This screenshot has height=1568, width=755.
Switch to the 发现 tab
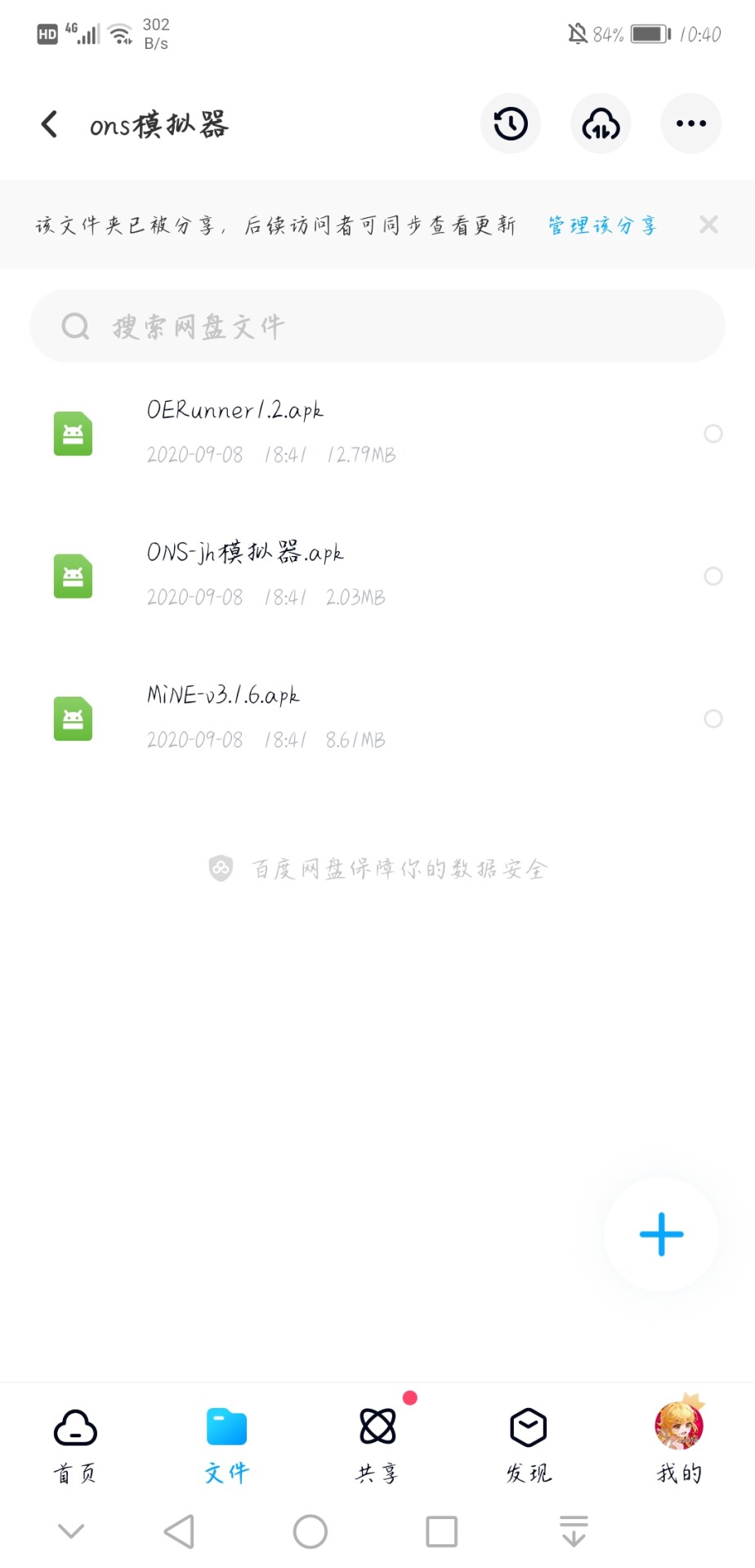pos(529,1445)
